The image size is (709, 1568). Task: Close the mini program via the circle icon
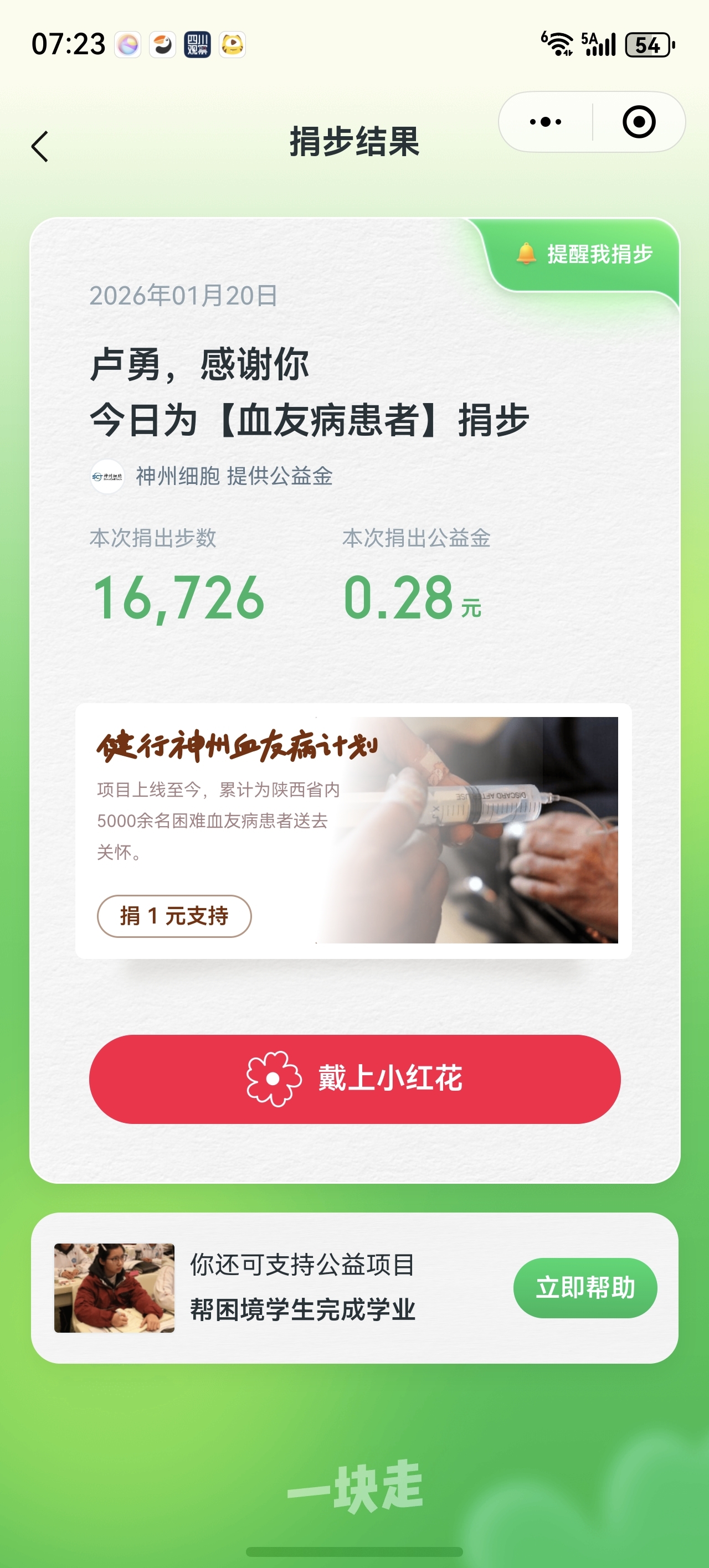tap(638, 122)
